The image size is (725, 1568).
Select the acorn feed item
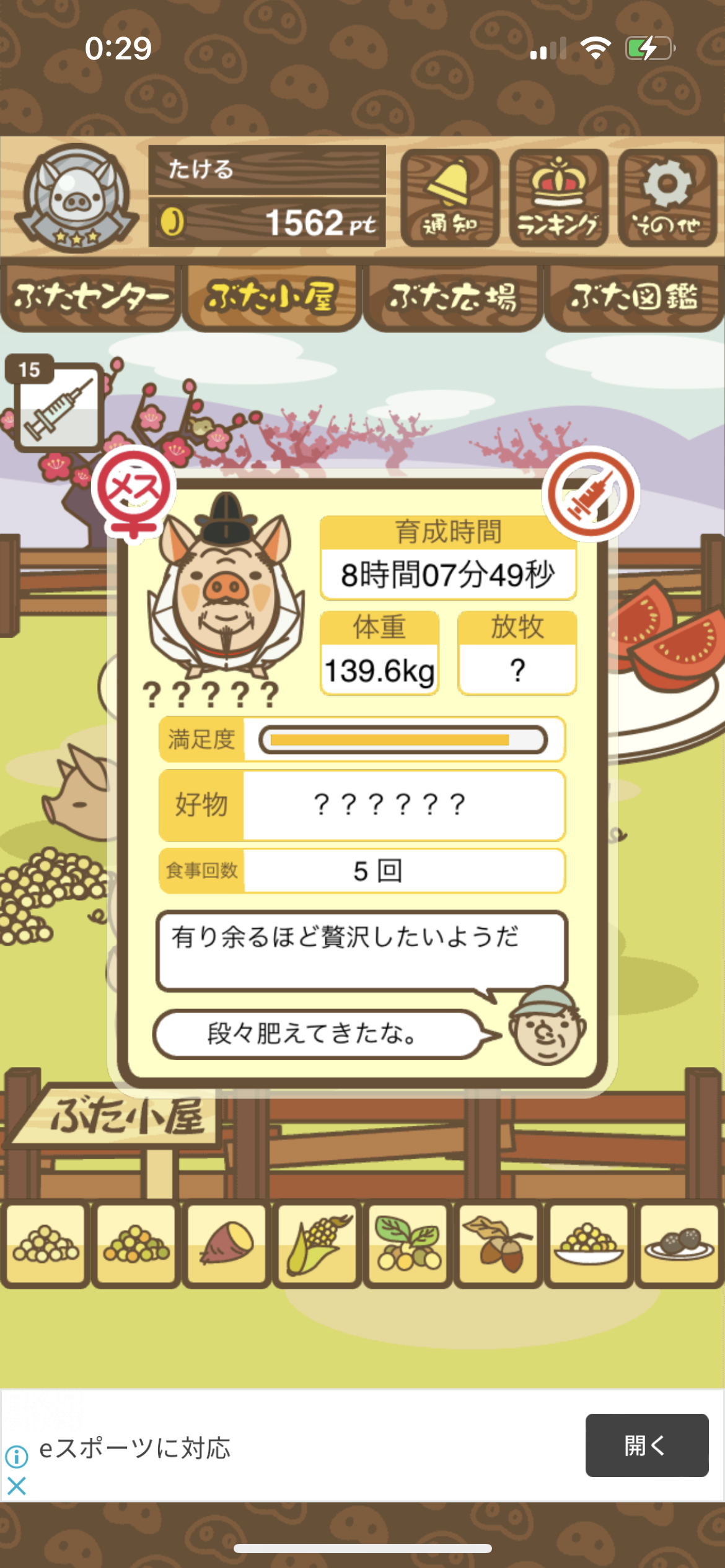498,1244
